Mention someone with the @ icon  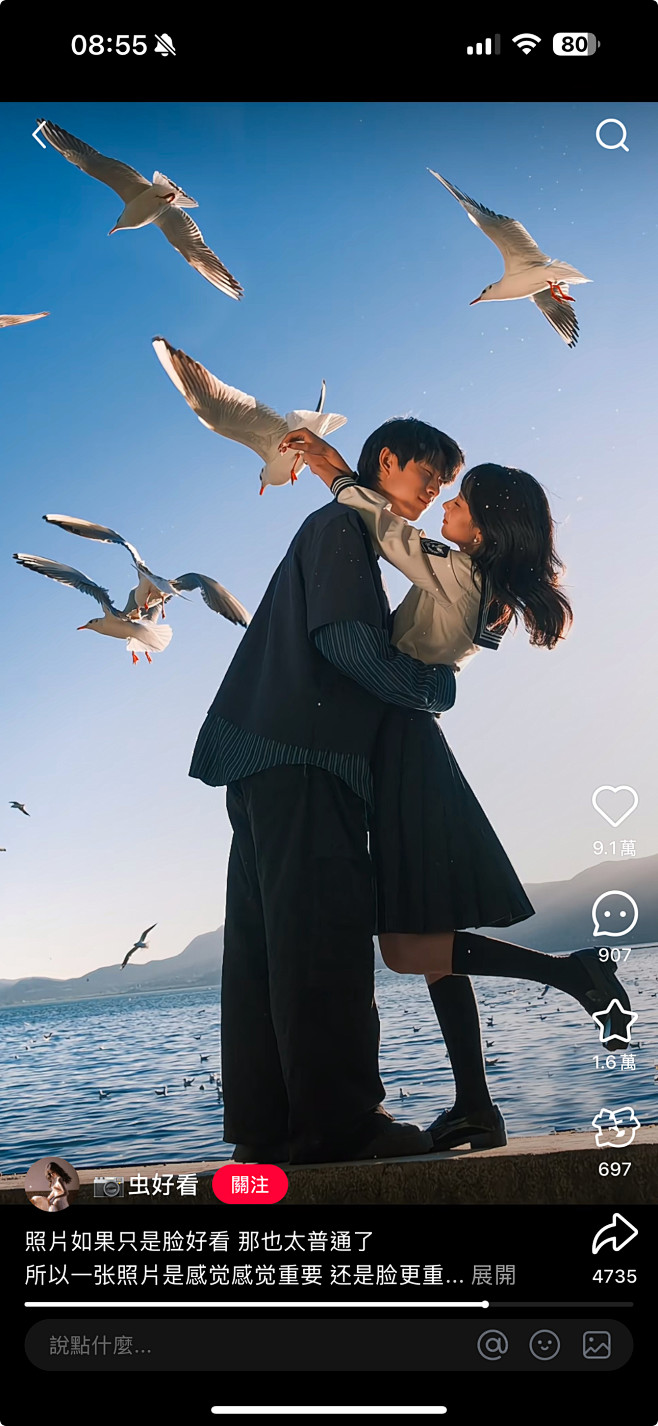click(493, 1345)
